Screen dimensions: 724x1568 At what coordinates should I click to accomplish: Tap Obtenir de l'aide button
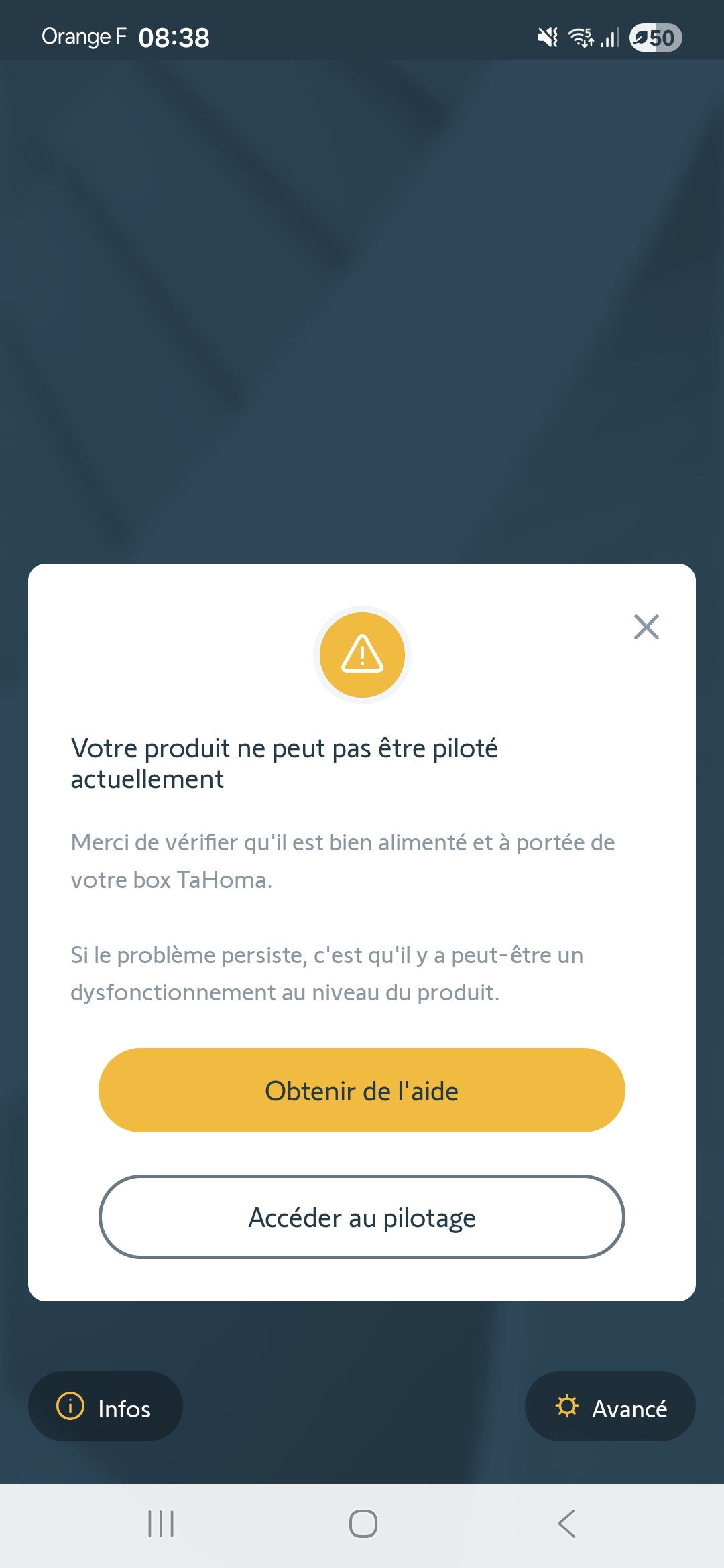tap(362, 1090)
